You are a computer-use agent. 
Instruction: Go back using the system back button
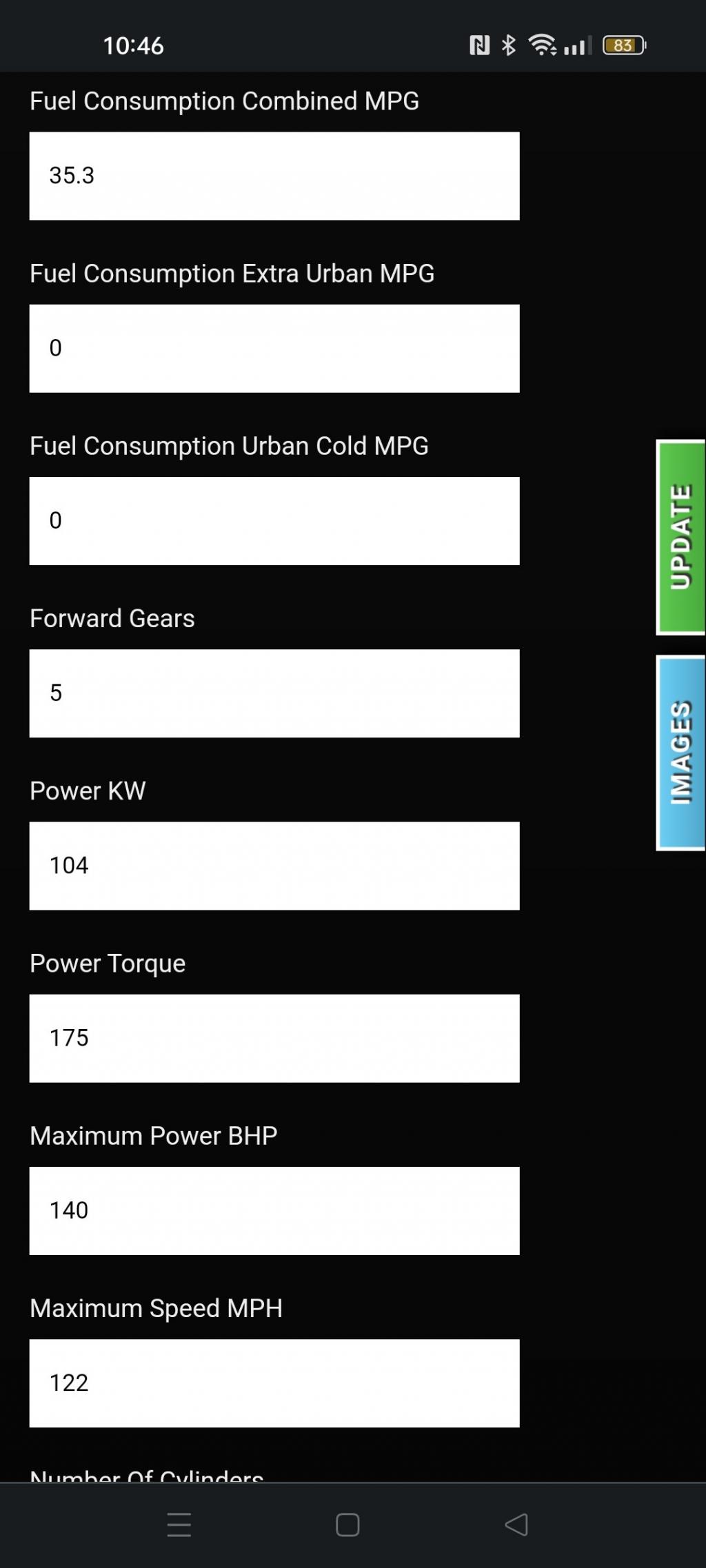[x=516, y=1524]
